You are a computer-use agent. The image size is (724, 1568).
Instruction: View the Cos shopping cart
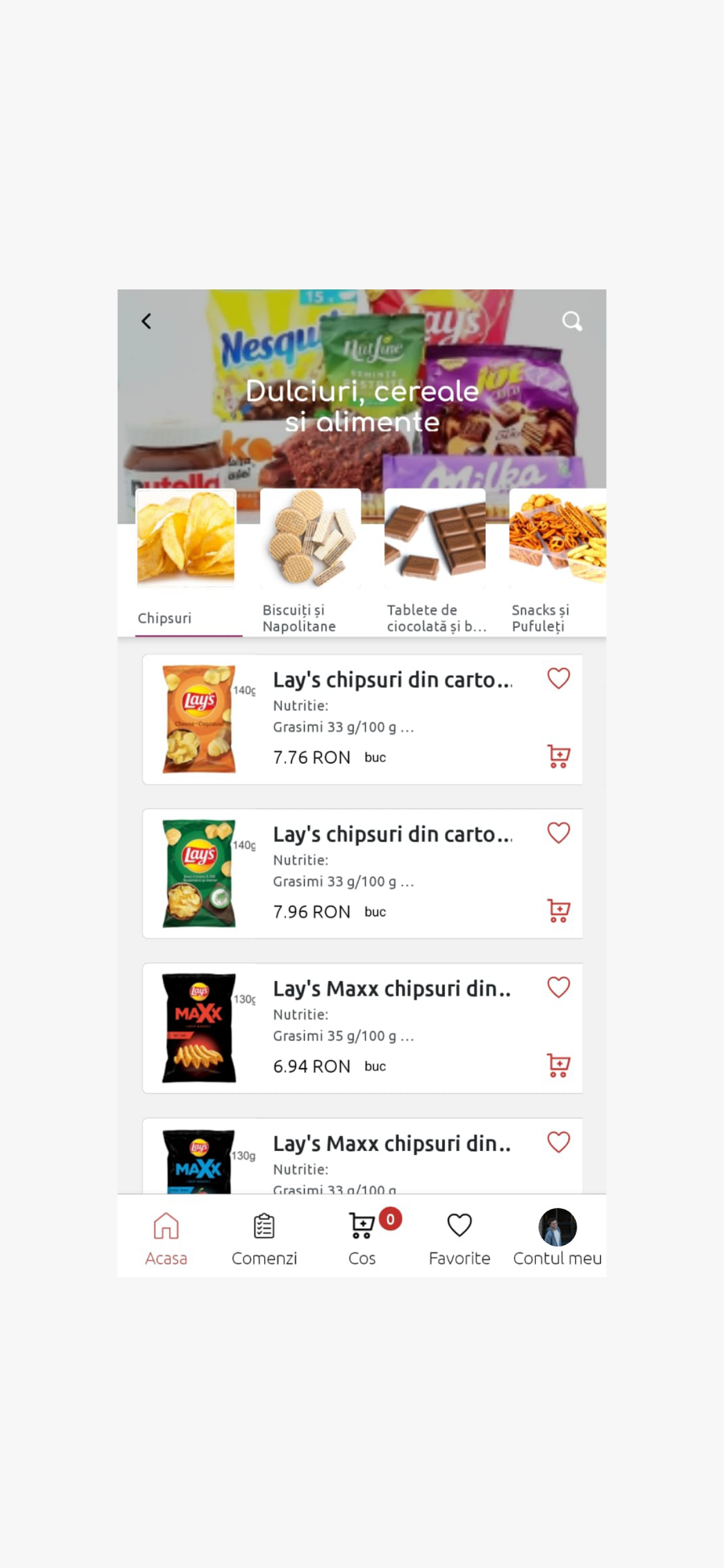363,1238
